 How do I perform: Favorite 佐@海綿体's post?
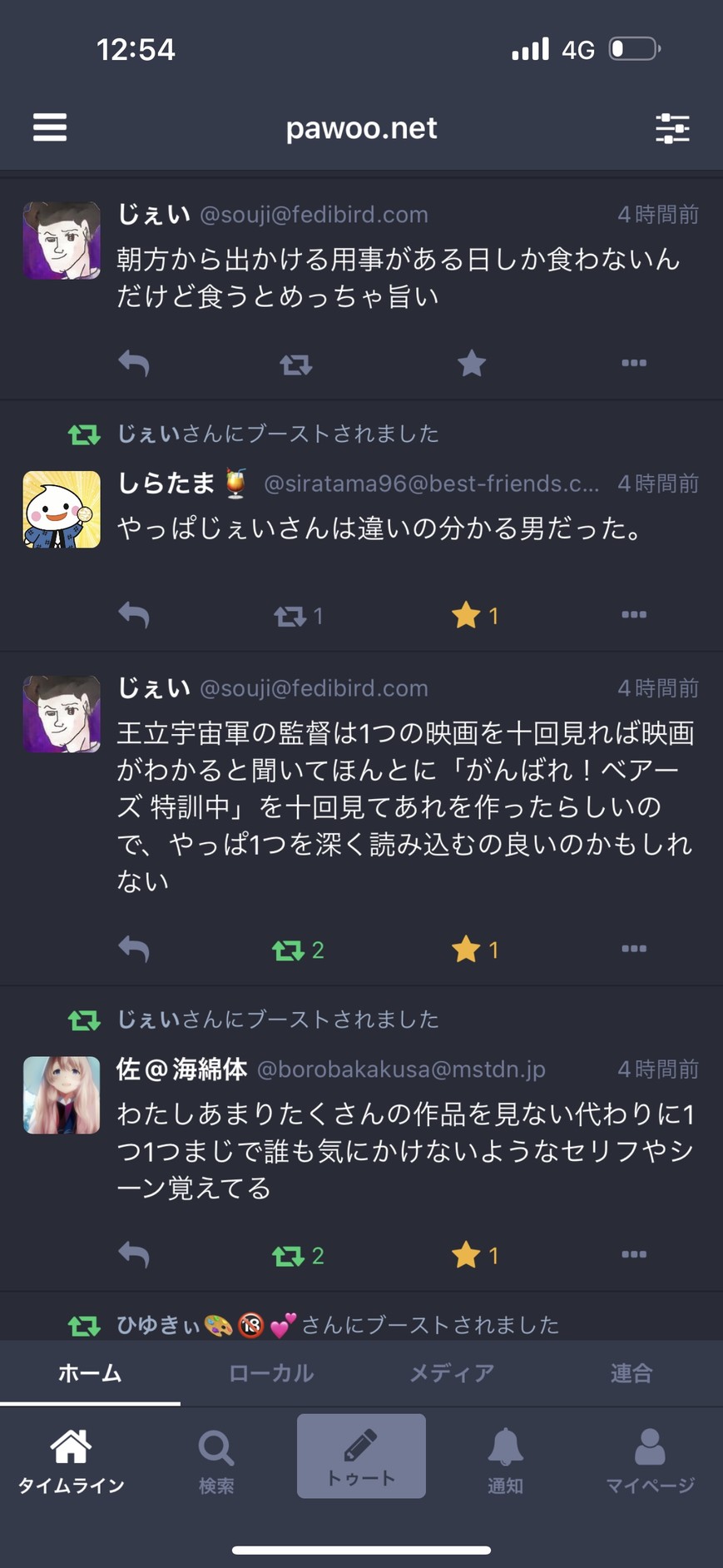tap(467, 1255)
